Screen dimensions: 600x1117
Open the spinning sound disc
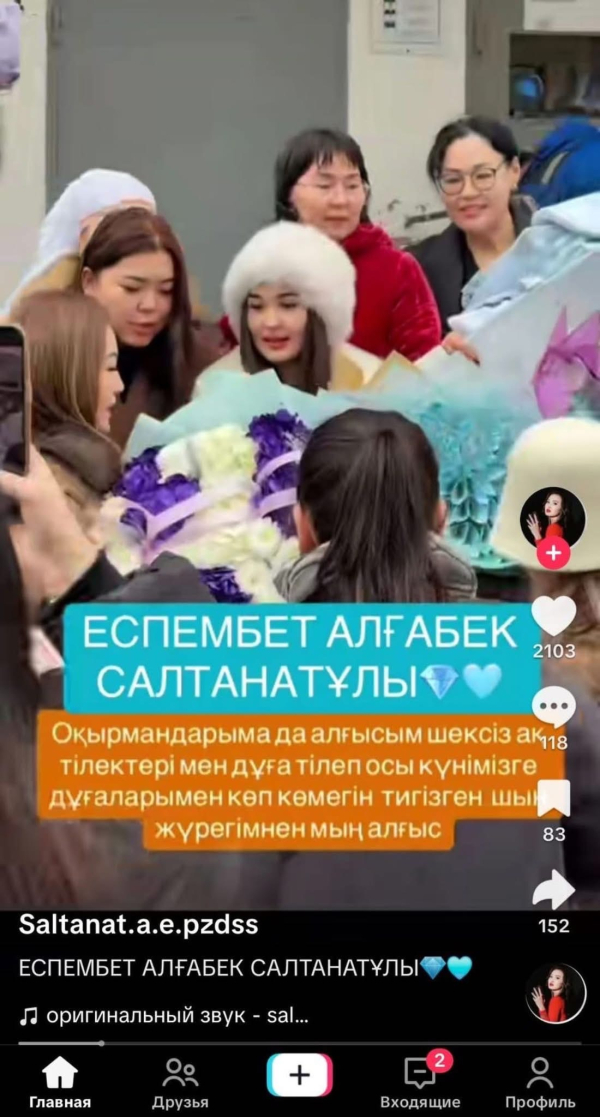(x=556, y=993)
